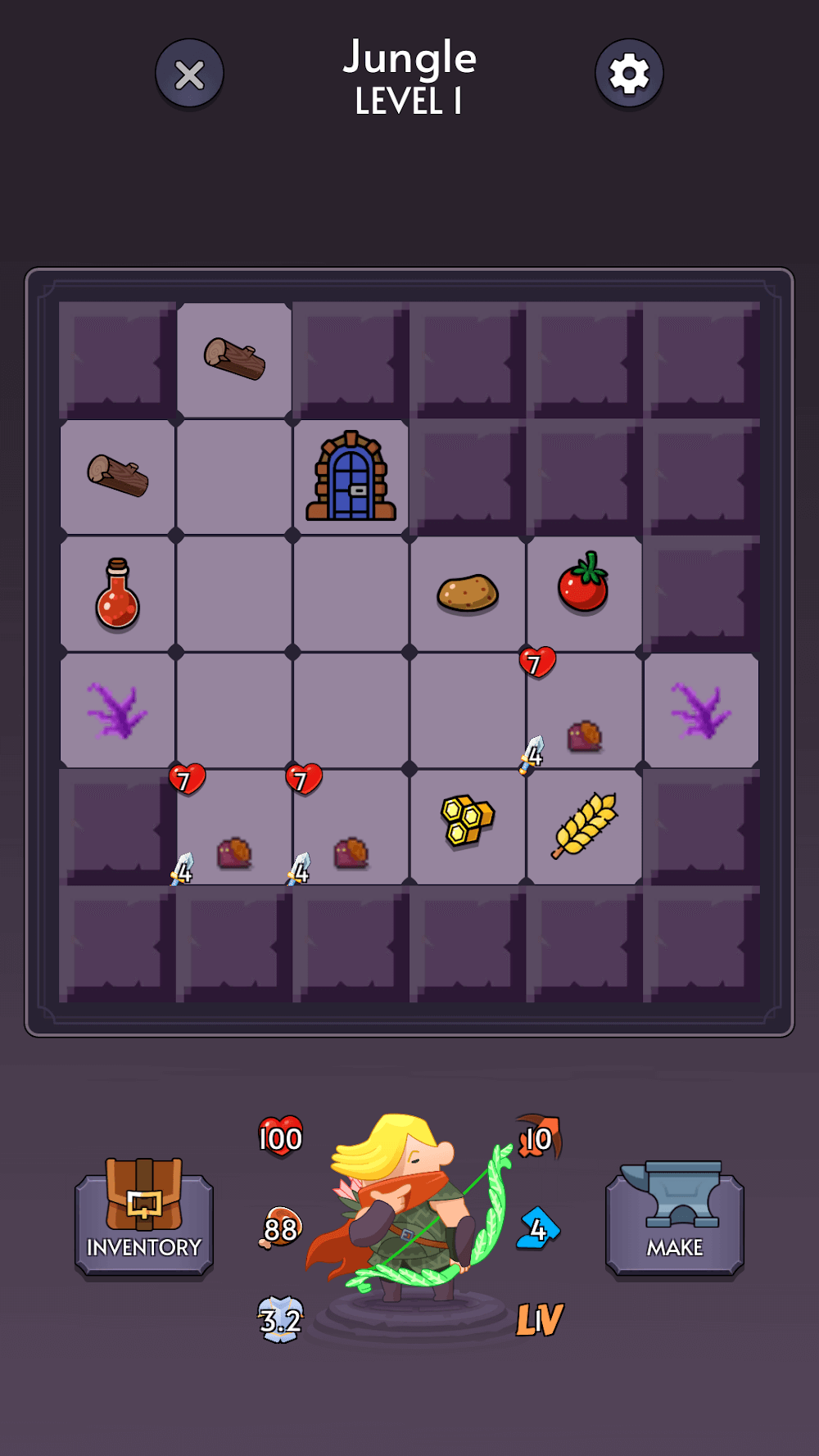Collect the honeycomb tile

click(x=468, y=821)
